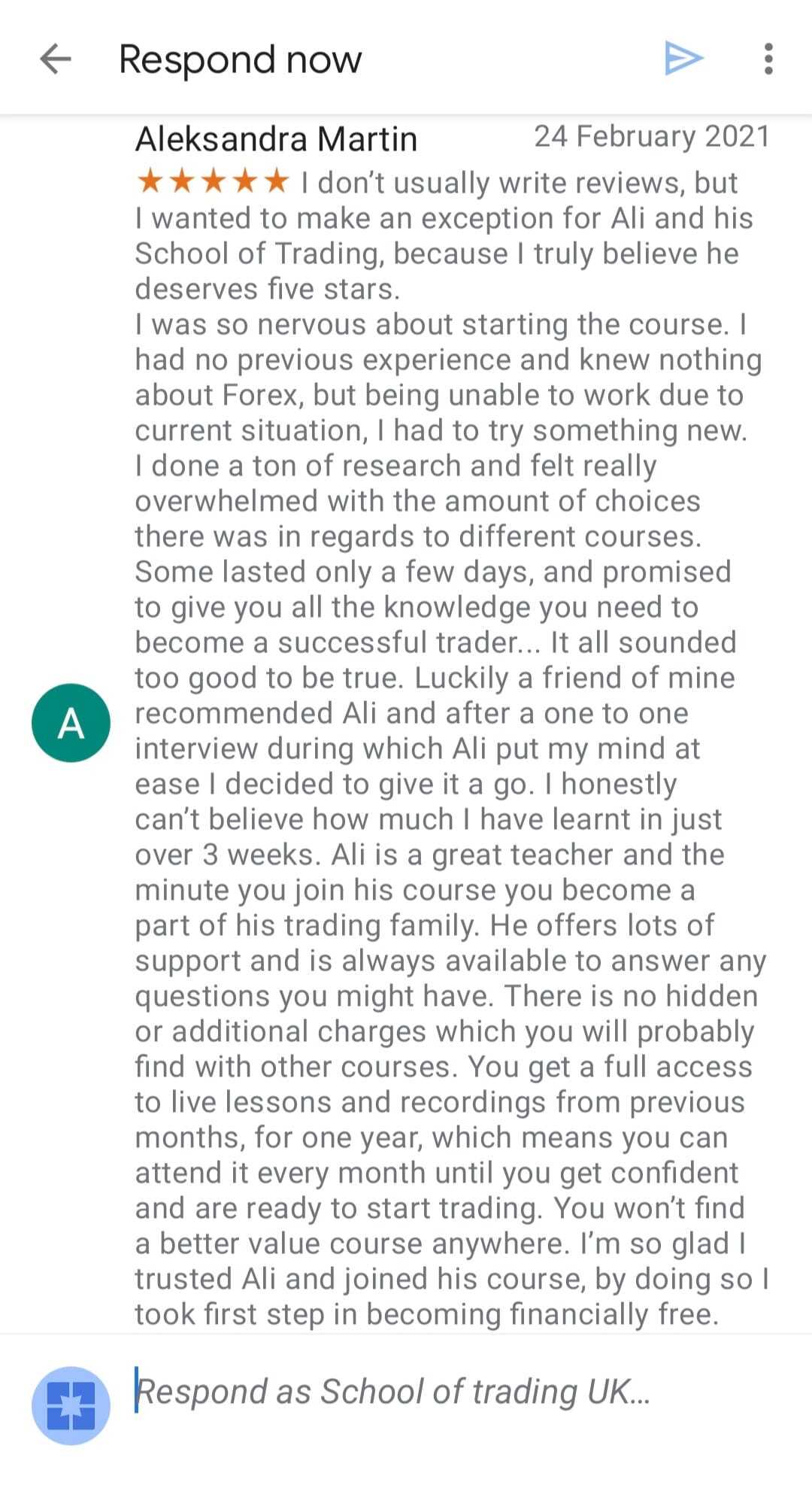The height and width of the screenshot is (1494, 812).
Task: Go back from Respond now screen
Action: click(55, 59)
